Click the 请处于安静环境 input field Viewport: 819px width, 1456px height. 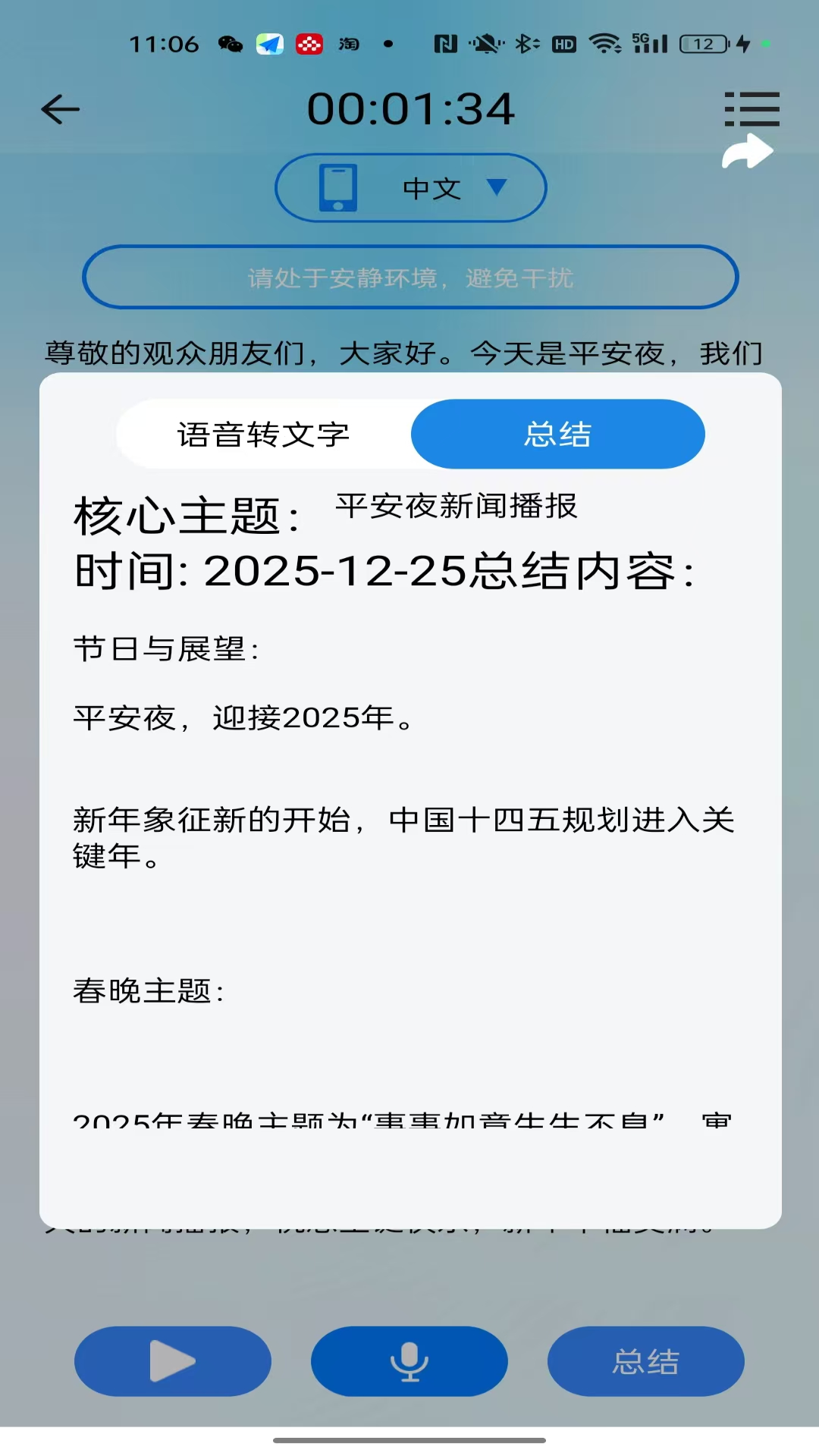(x=409, y=278)
